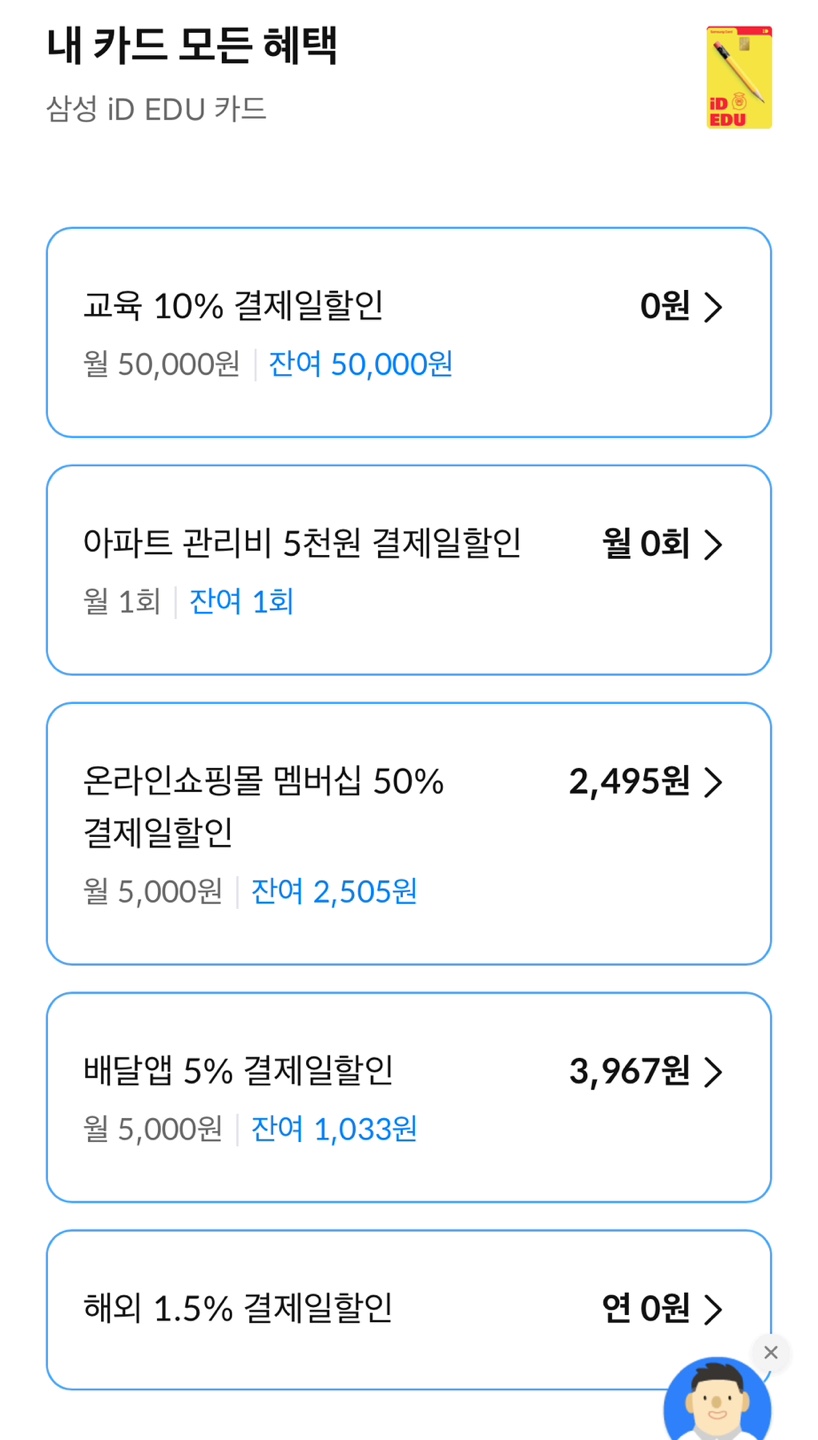Tap the 월 0회 usage counter
Viewport: 818px width, 1440px height.
pos(647,545)
